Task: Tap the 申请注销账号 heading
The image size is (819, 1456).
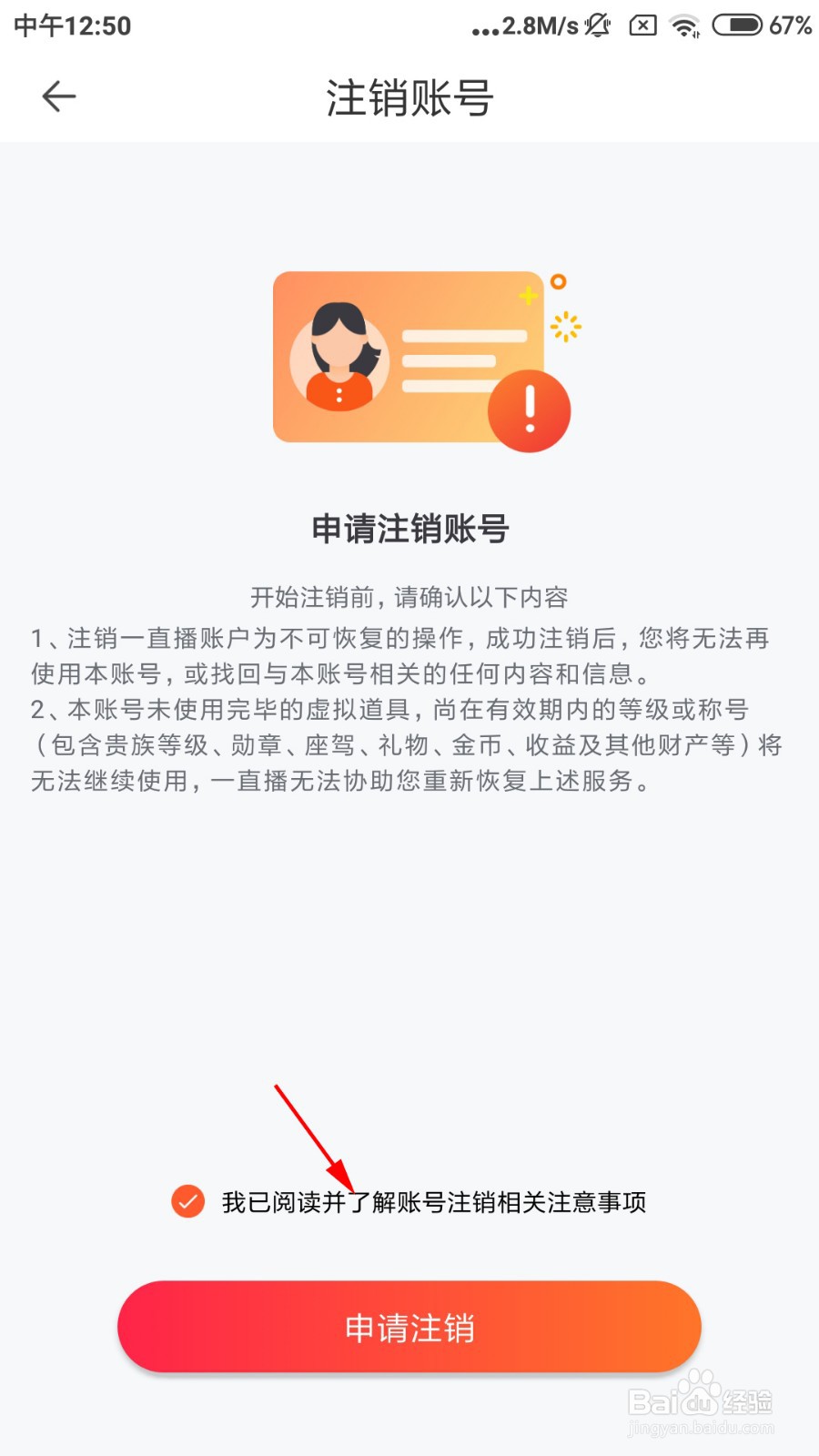Action: pos(409,528)
